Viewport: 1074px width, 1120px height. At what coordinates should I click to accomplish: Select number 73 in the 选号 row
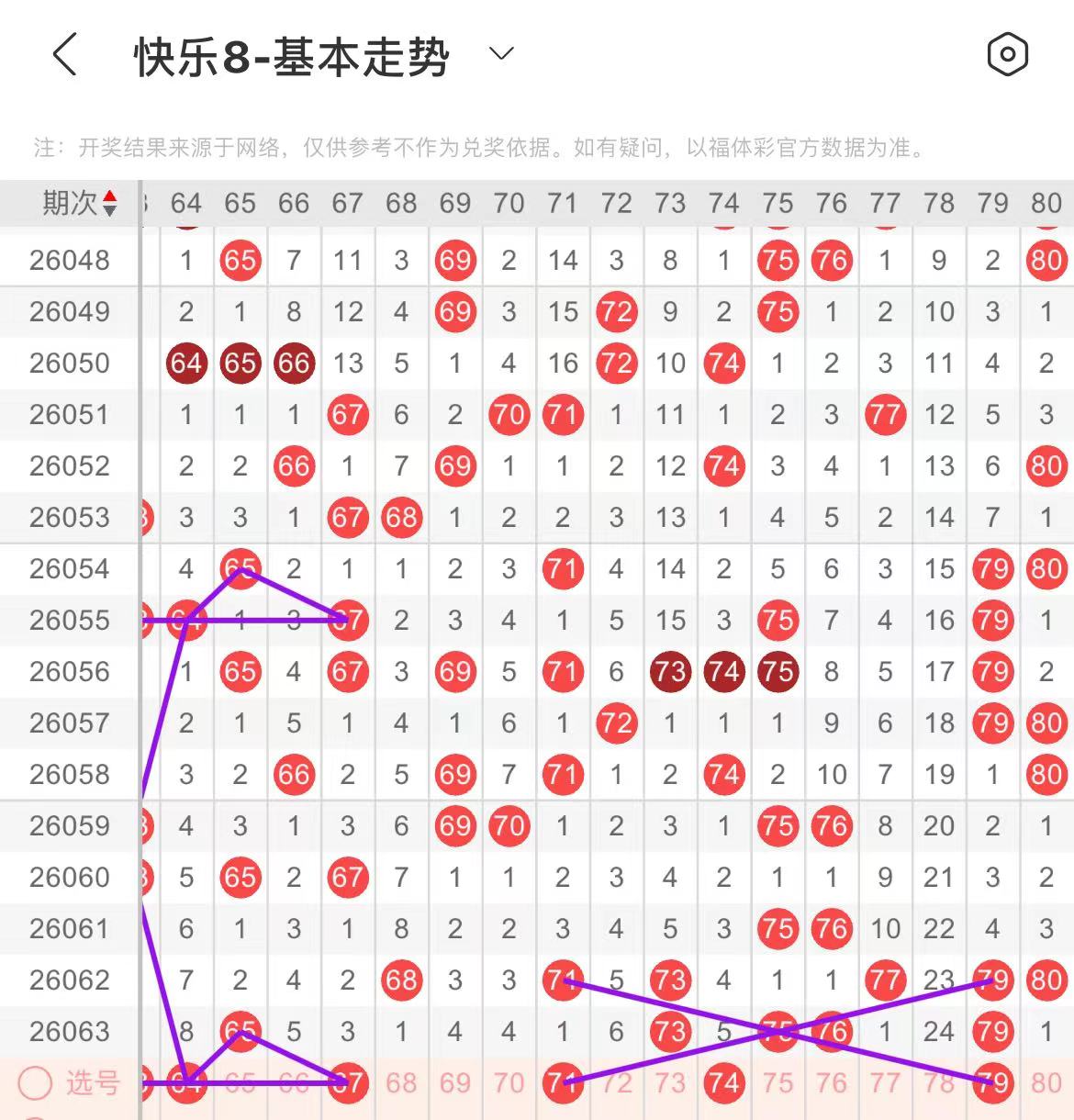tap(670, 1083)
